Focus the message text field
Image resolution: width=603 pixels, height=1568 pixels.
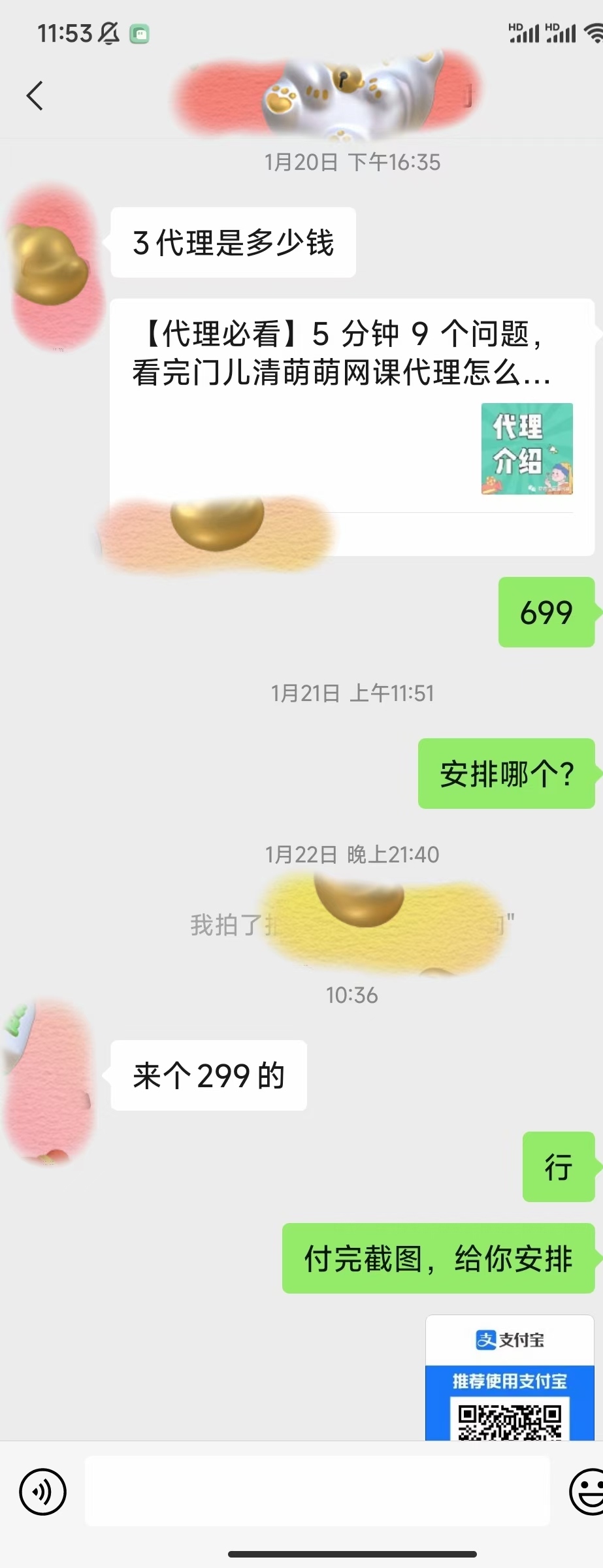pos(317,1492)
